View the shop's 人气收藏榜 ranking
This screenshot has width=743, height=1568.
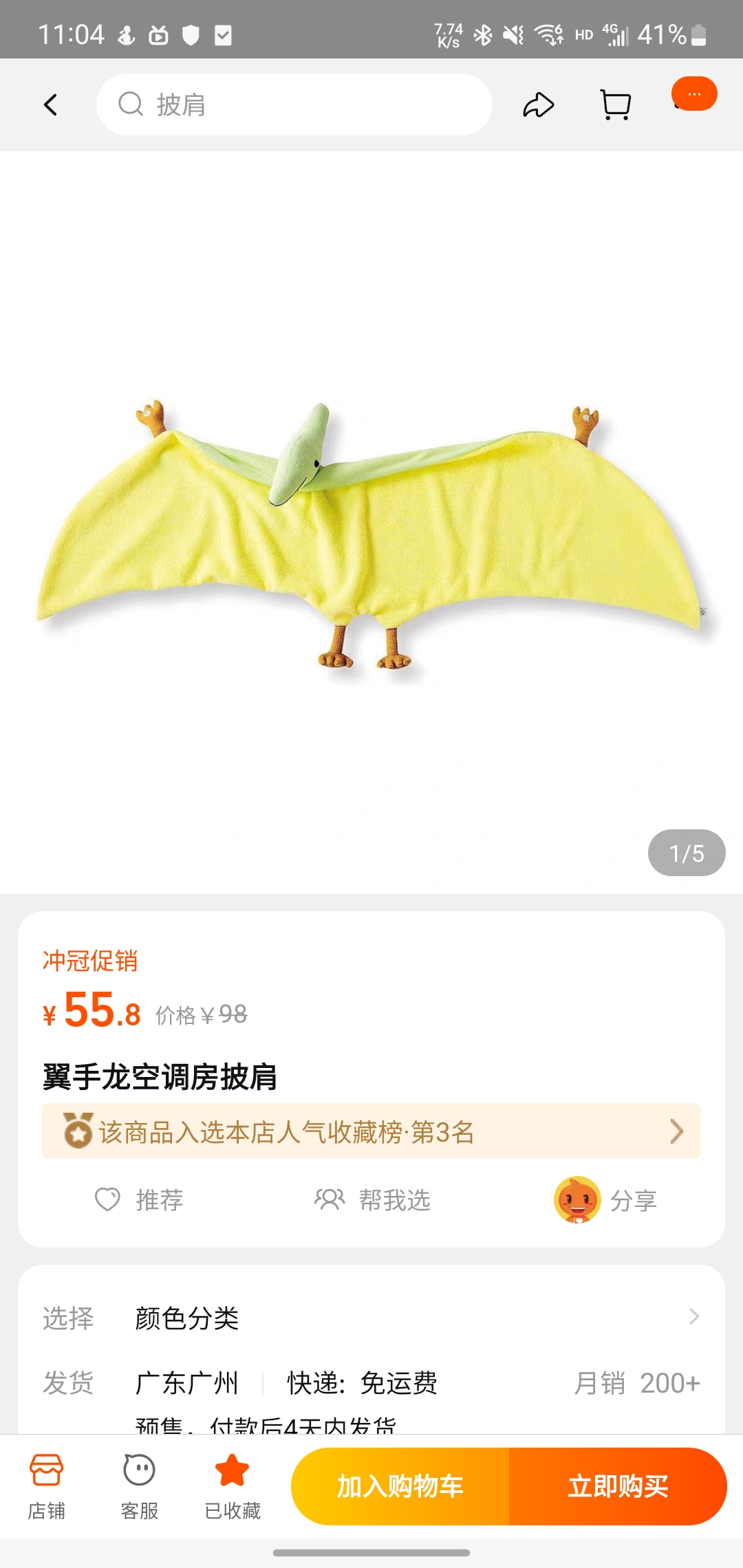pos(371,1131)
